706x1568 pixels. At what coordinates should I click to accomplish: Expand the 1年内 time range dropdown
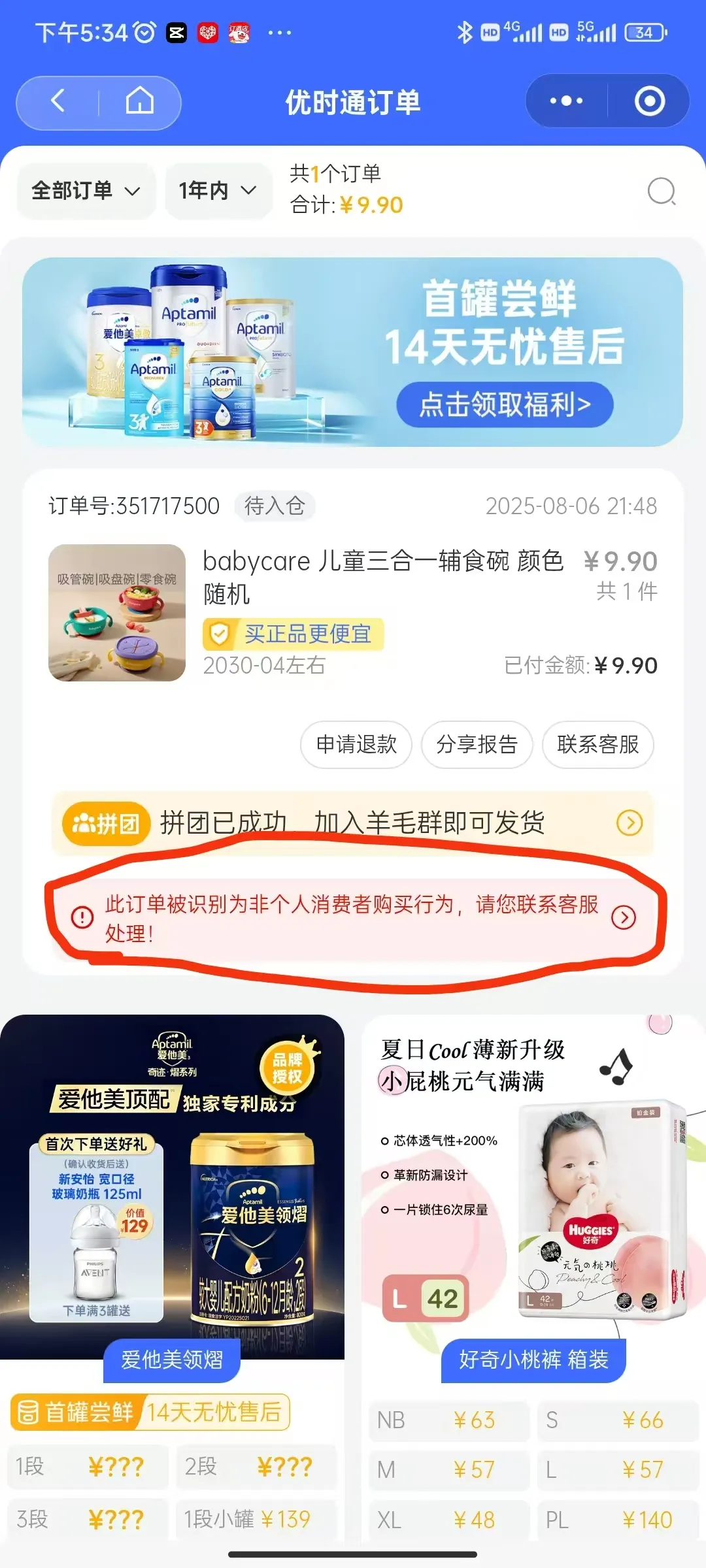pyautogui.click(x=218, y=191)
